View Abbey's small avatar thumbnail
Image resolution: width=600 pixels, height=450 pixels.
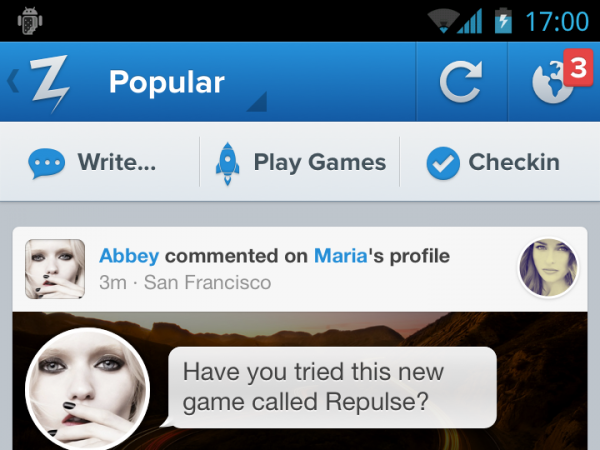(x=55, y=268)
